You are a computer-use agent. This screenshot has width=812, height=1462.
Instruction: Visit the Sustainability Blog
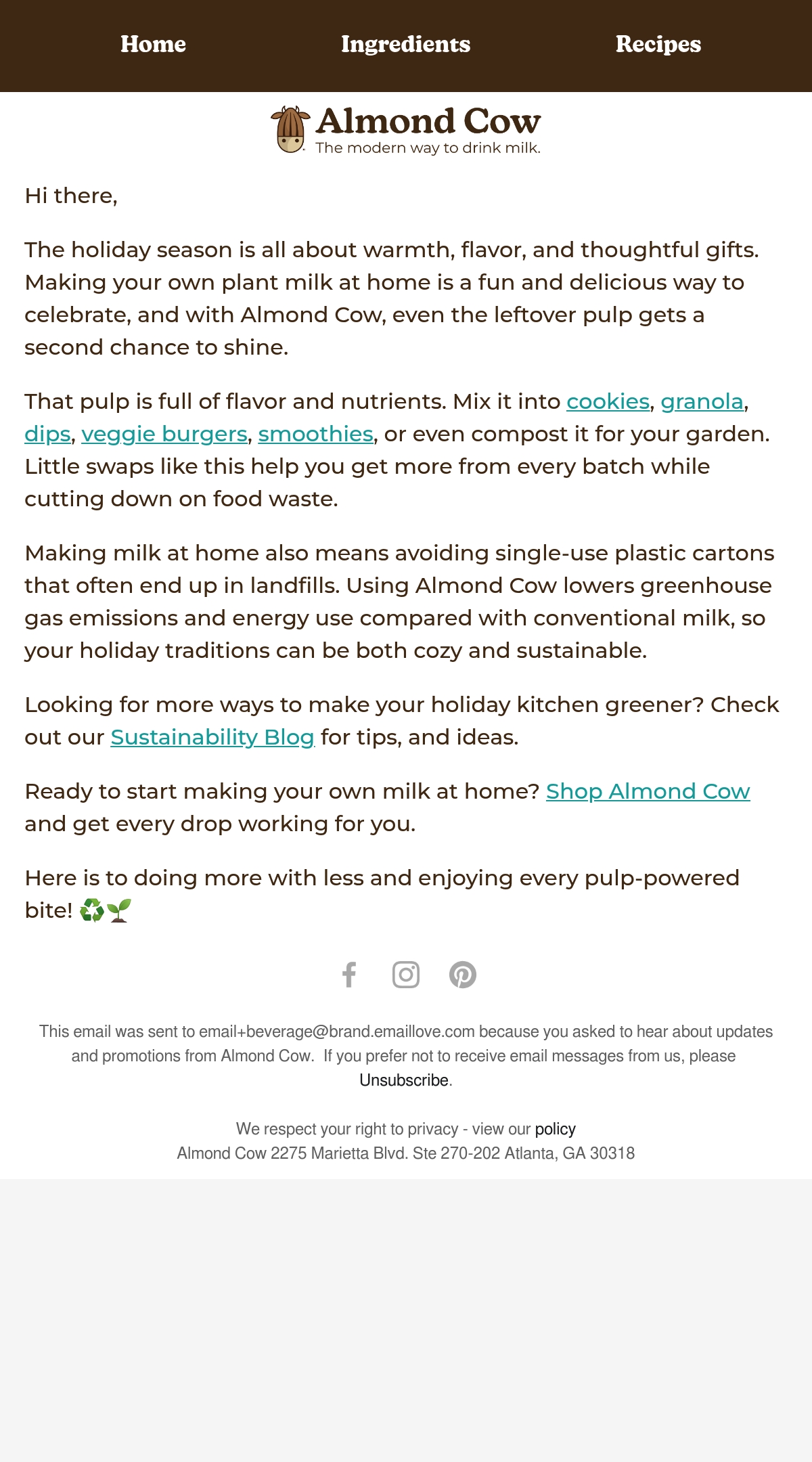pos(212,737)
